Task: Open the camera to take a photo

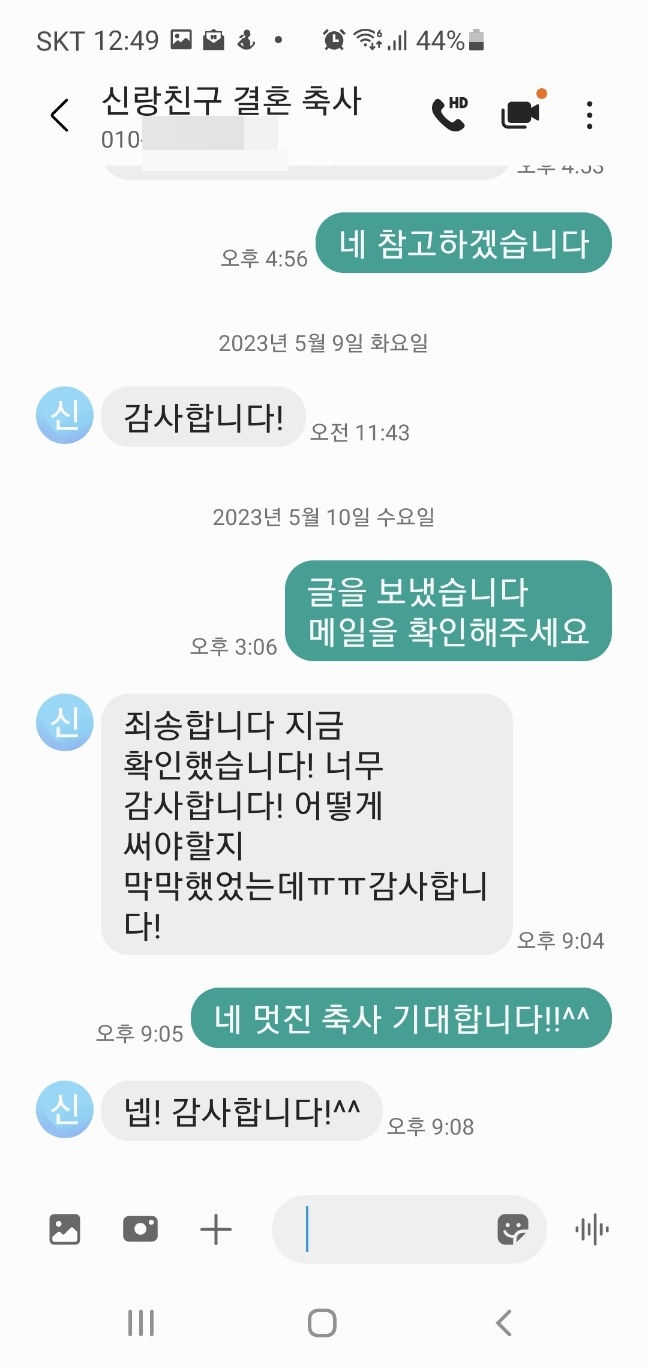Action: point(140,1229)
